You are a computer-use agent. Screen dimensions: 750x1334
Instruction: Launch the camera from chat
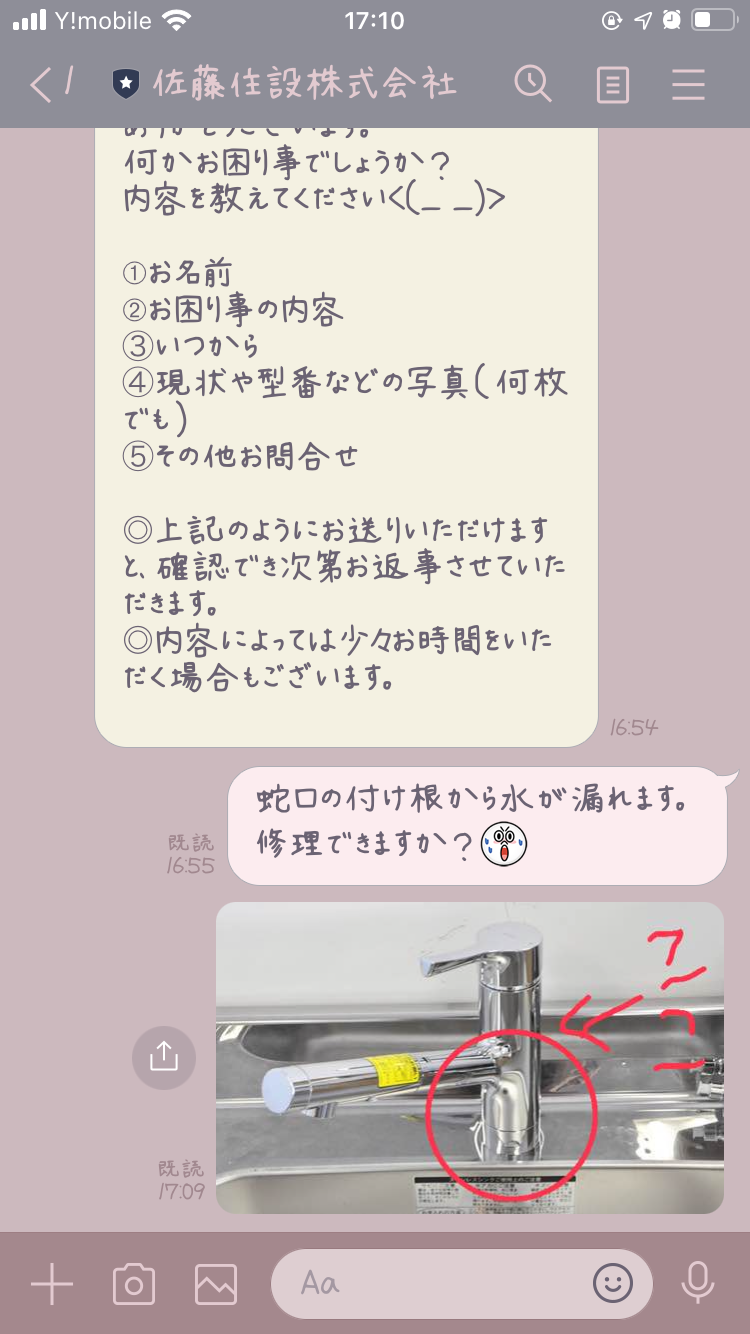click(x=134, y=1284)
